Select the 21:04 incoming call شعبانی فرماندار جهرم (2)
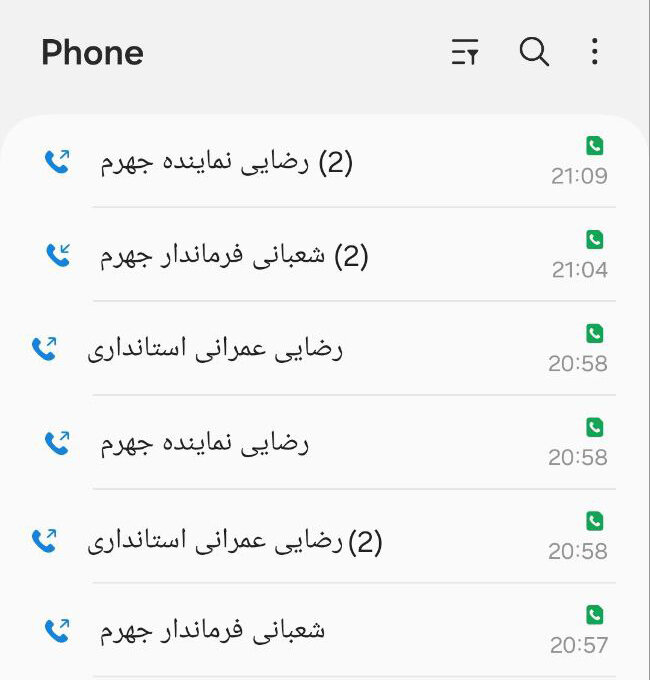 [234, 256]
